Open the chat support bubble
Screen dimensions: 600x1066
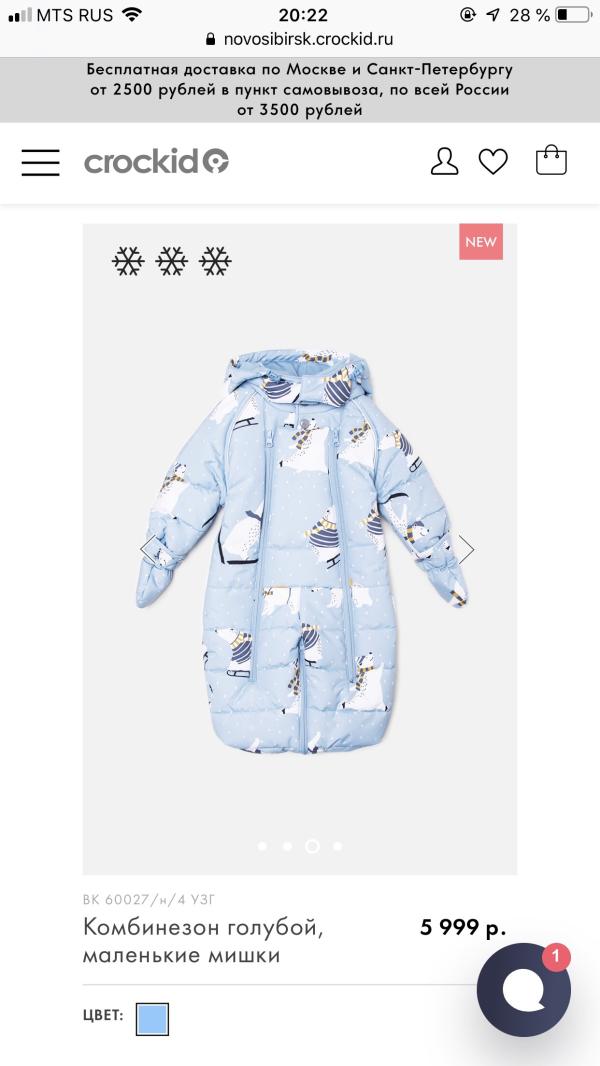(x=524, y=989)
